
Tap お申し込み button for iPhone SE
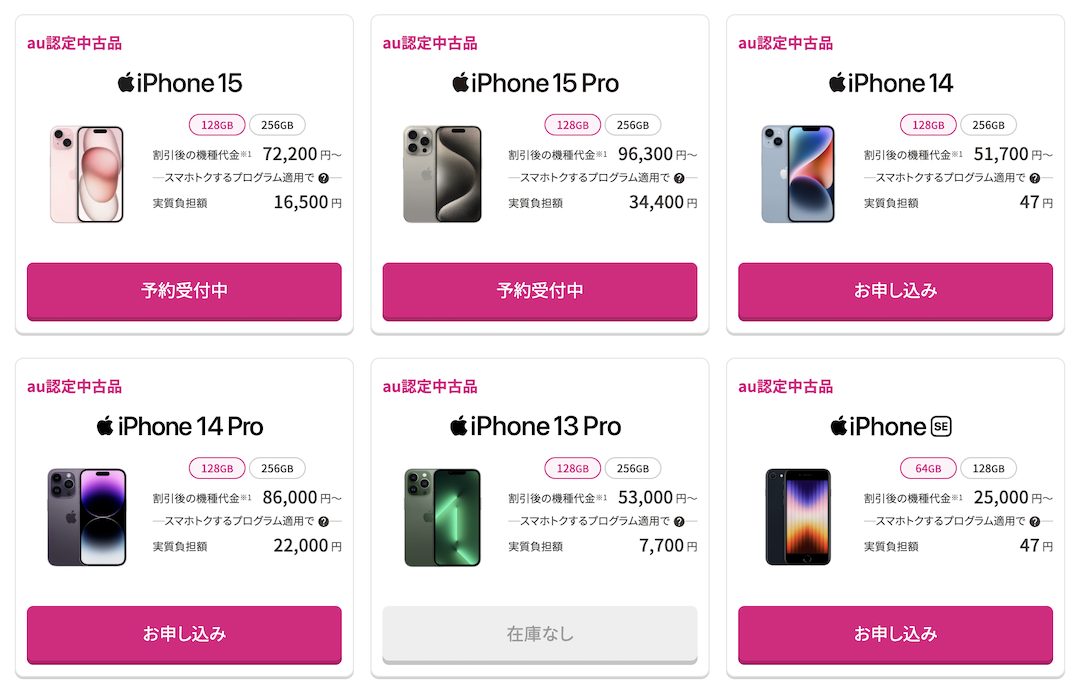(895, 634)
